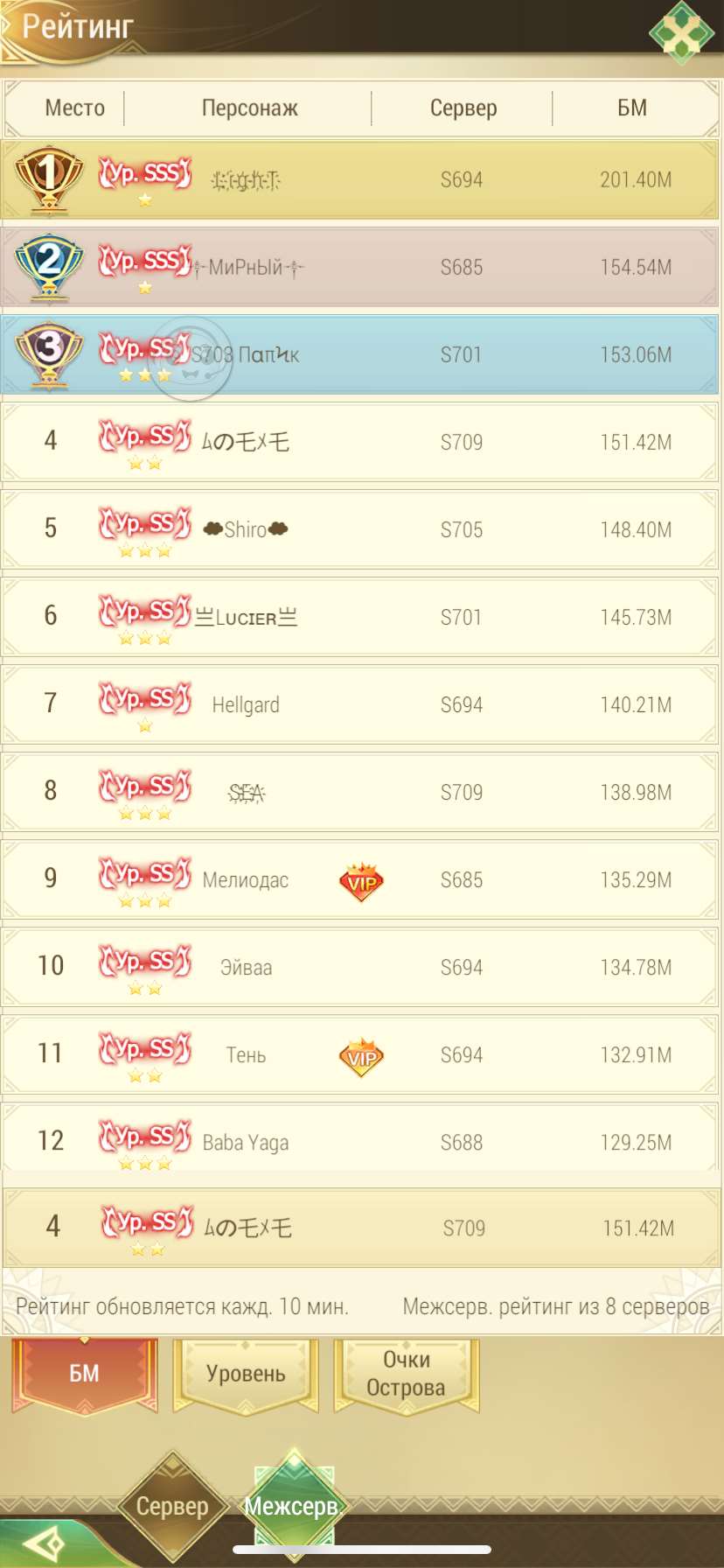This screenshot has width=724, height=1568.
Task: Go back with the arrow button
Action: point(44,1544)
